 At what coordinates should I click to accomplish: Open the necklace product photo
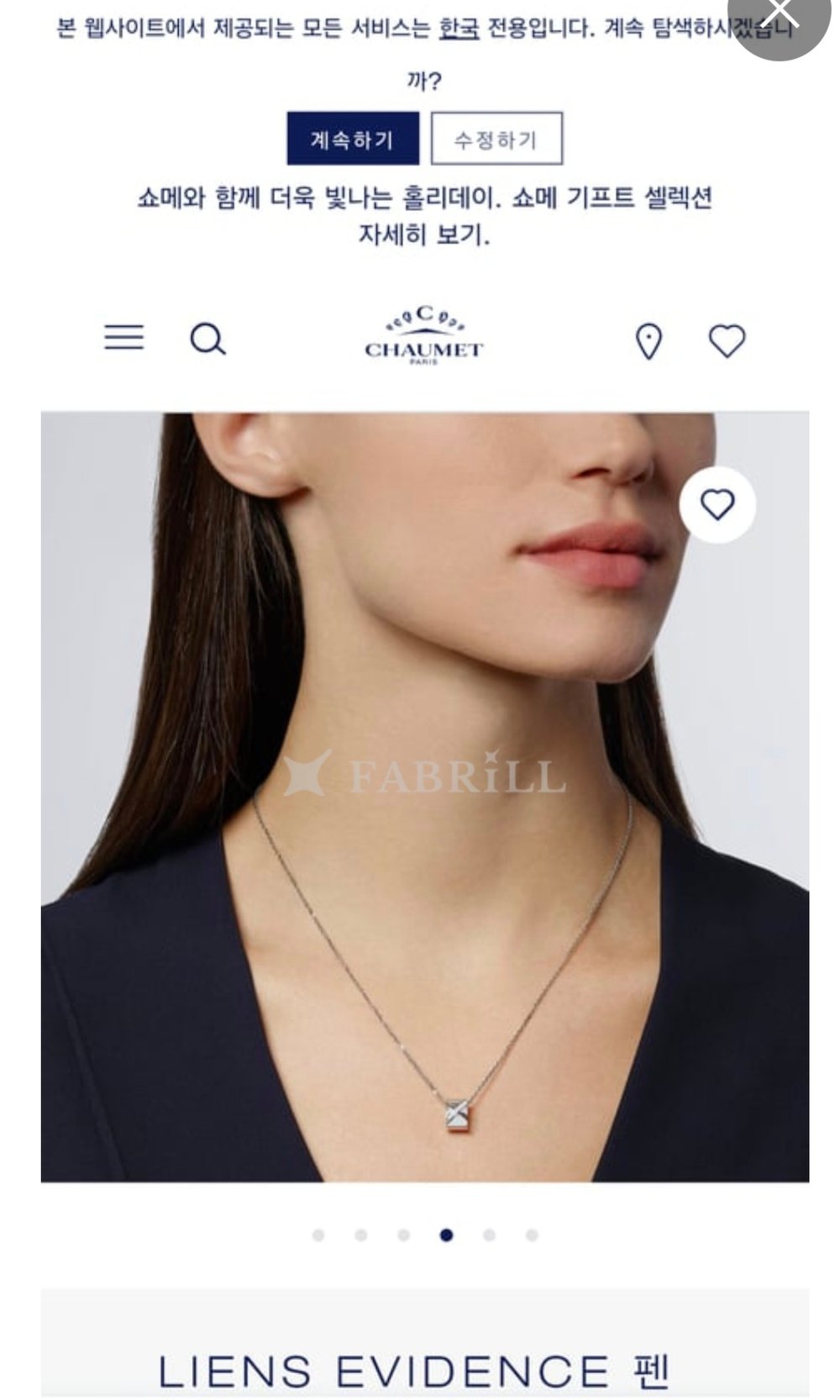point(424,798)
